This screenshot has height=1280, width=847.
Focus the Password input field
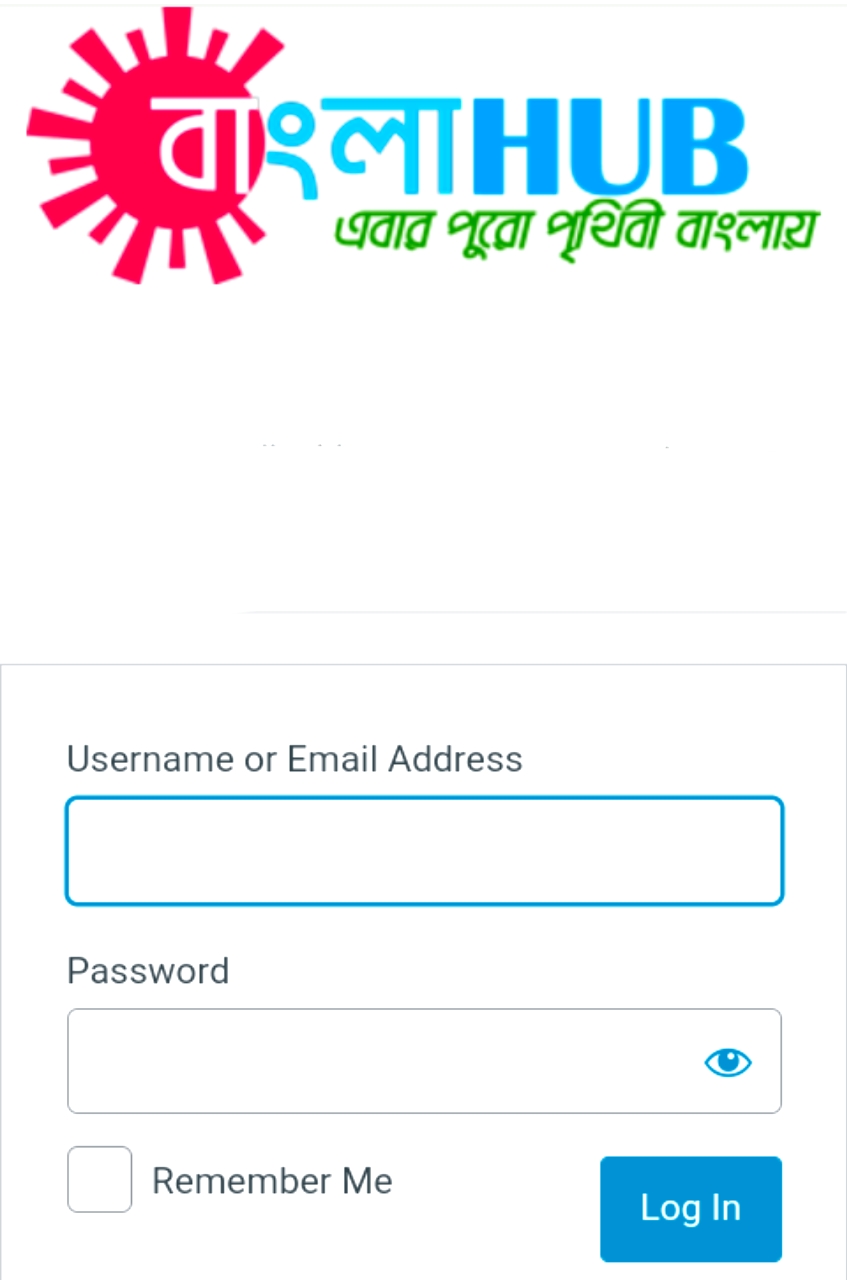pos(380,1061)
